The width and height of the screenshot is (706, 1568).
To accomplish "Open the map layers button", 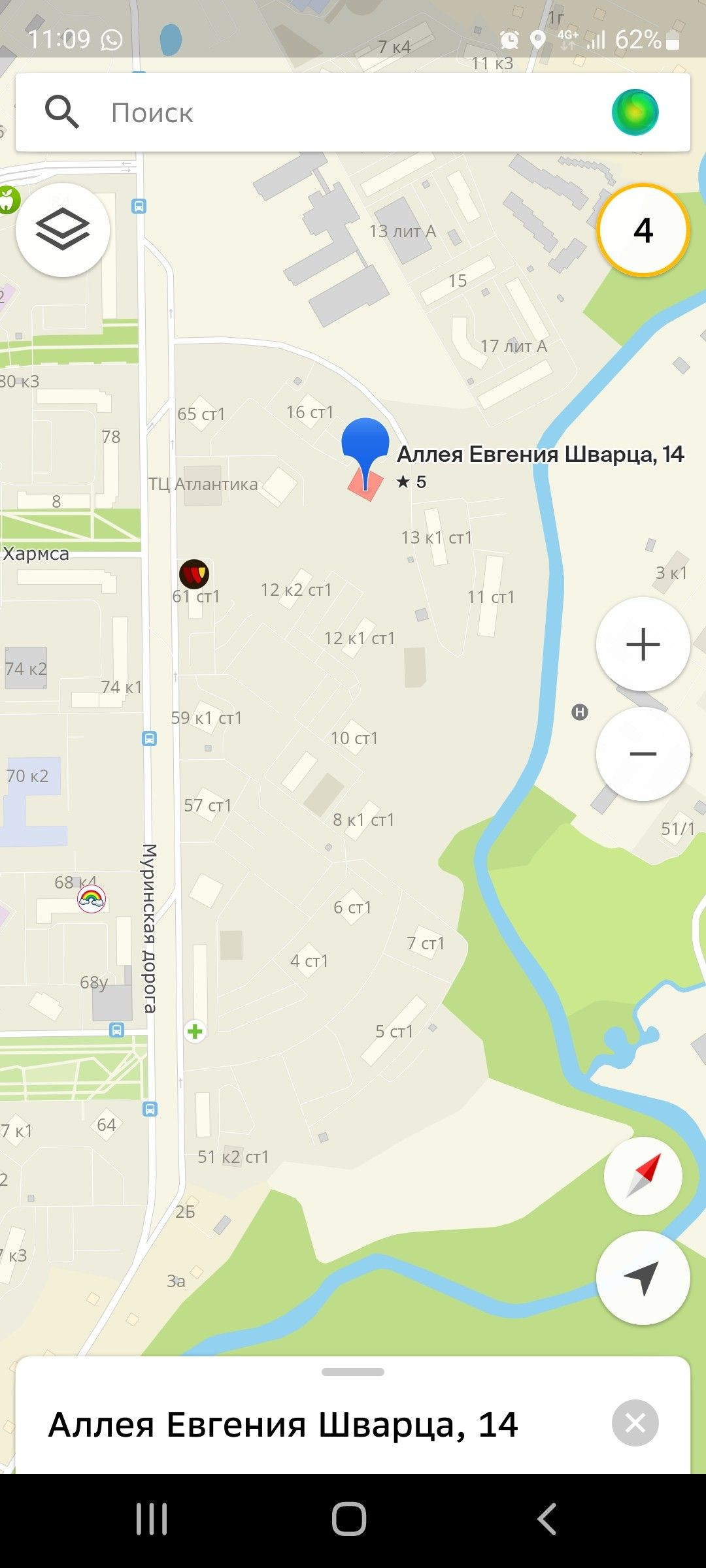I will [x=63, y=230].
